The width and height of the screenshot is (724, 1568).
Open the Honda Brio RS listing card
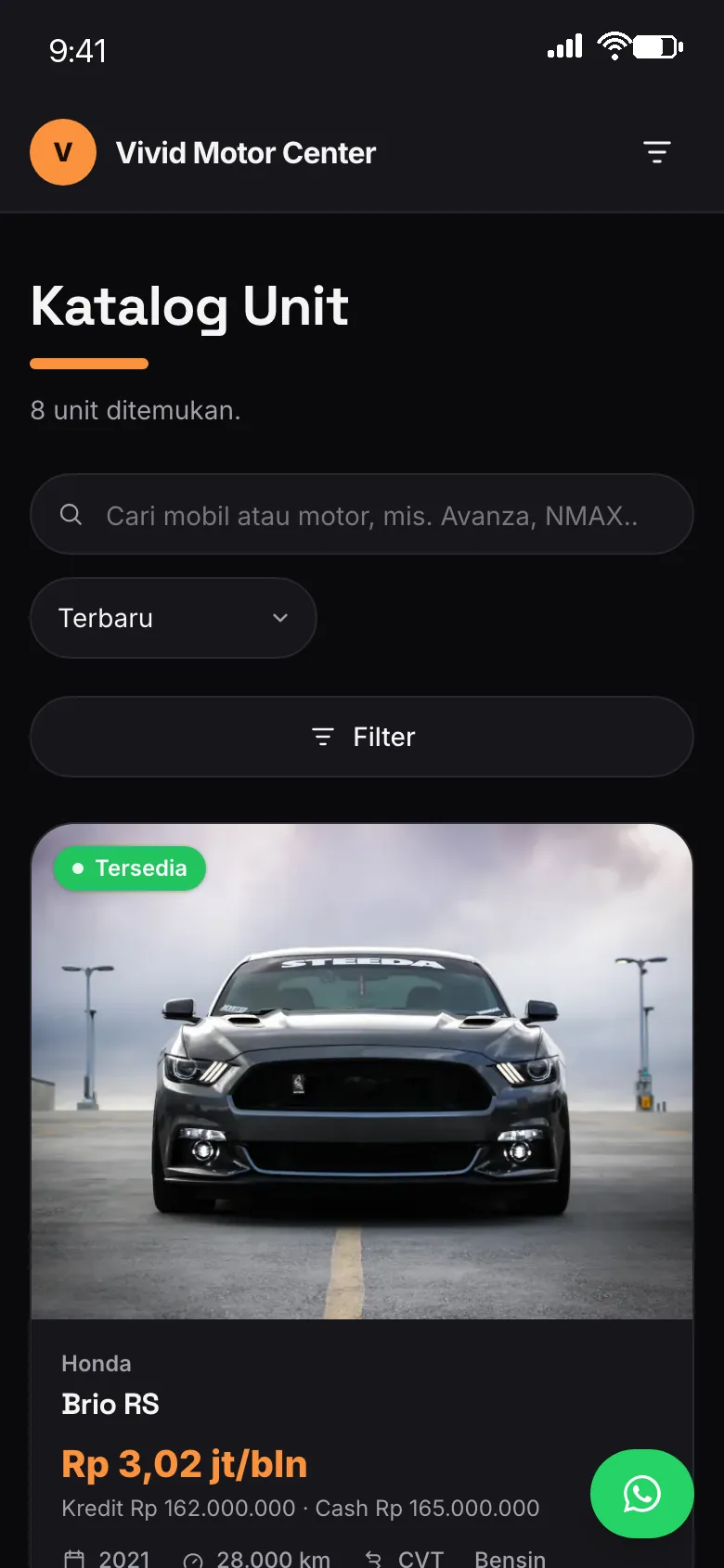(x=362, y=1195)
